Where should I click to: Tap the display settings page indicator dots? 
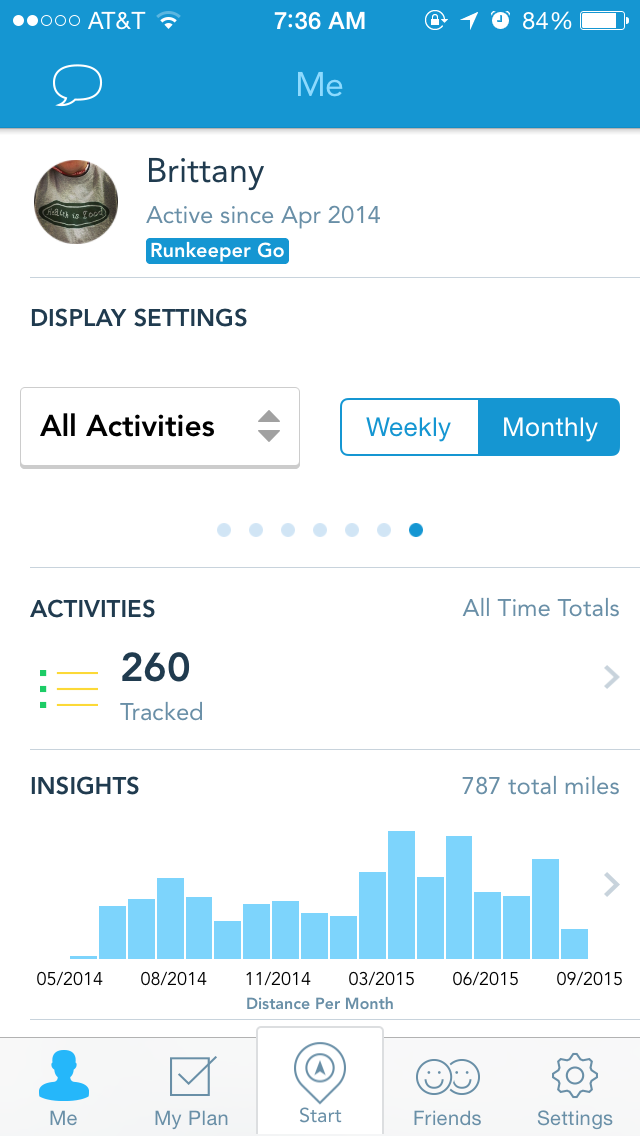point(320,530)
